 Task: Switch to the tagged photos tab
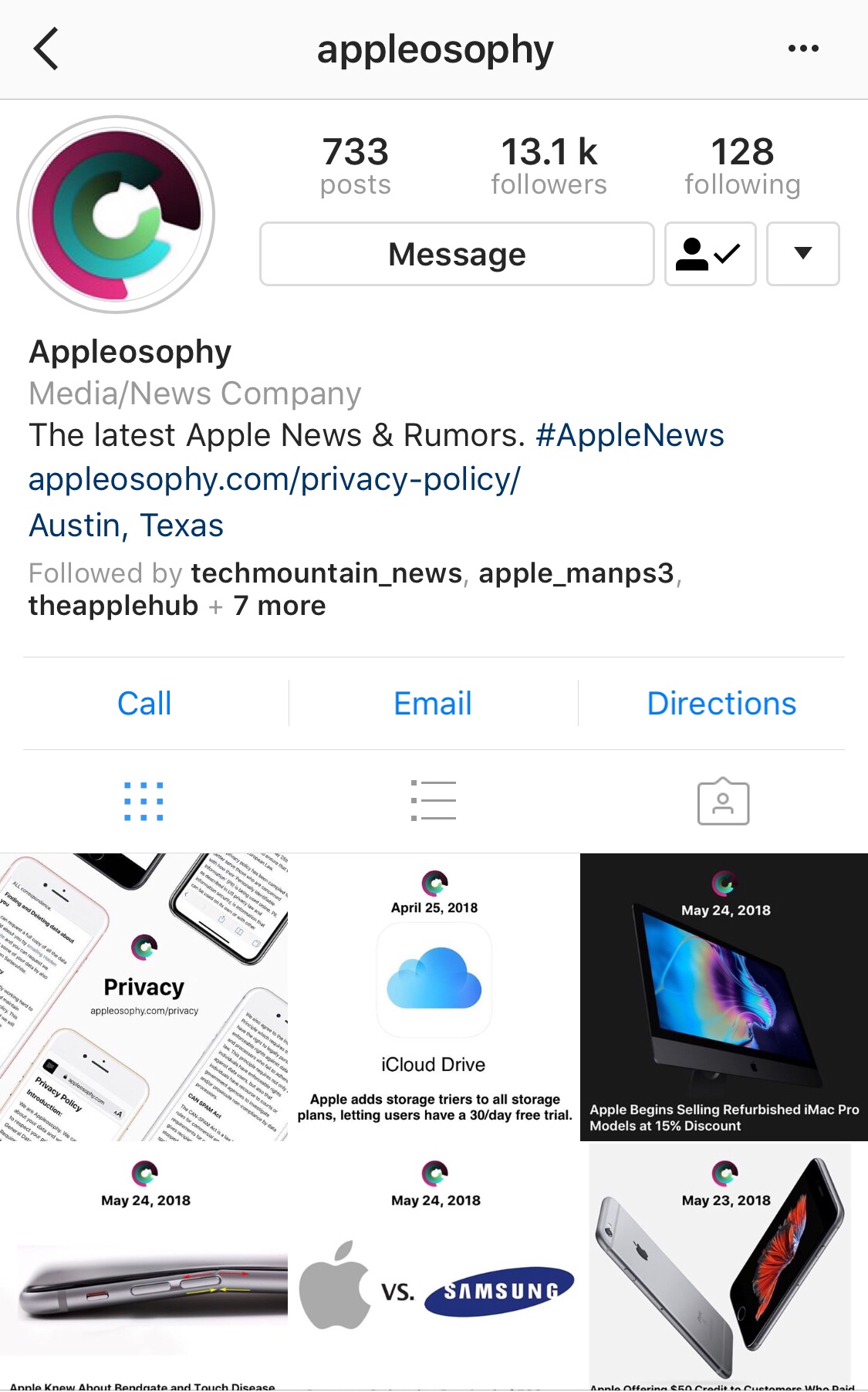tap(723, 801)
